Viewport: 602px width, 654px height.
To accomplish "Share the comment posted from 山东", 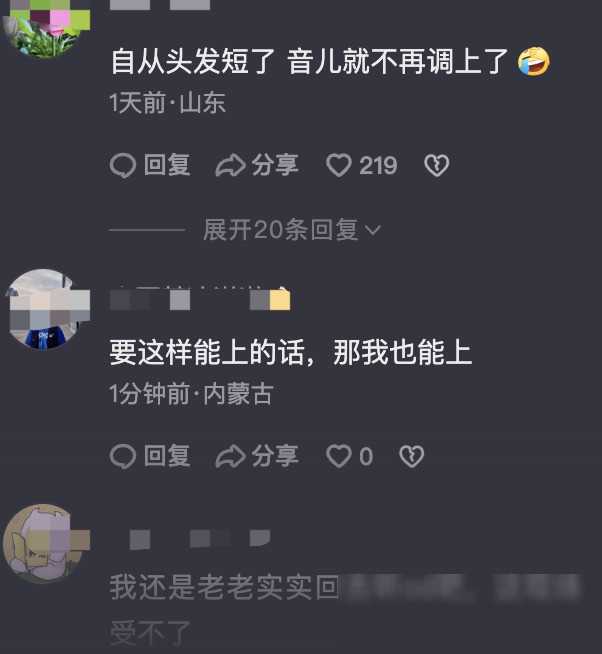I will point(258,165).
